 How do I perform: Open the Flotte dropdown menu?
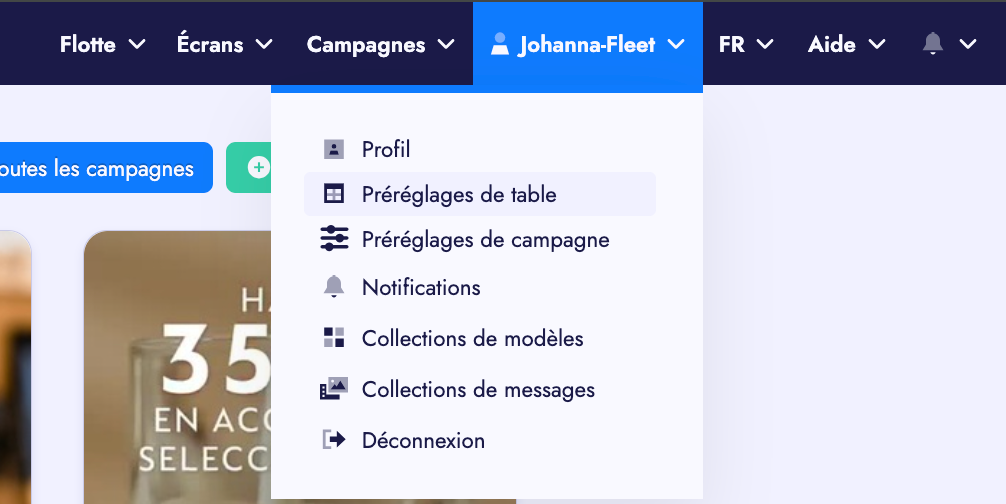pos(102,45)
